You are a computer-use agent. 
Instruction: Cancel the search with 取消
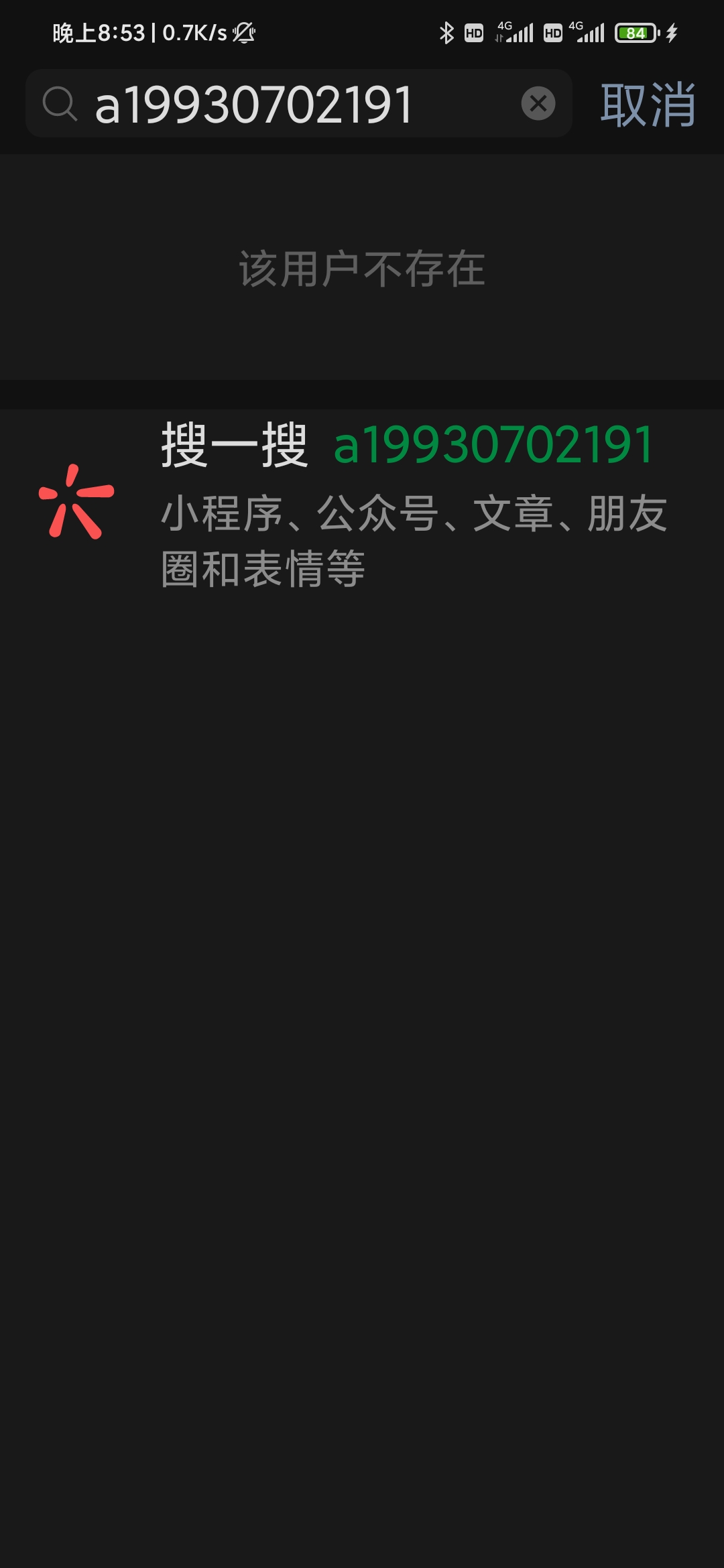648,105
